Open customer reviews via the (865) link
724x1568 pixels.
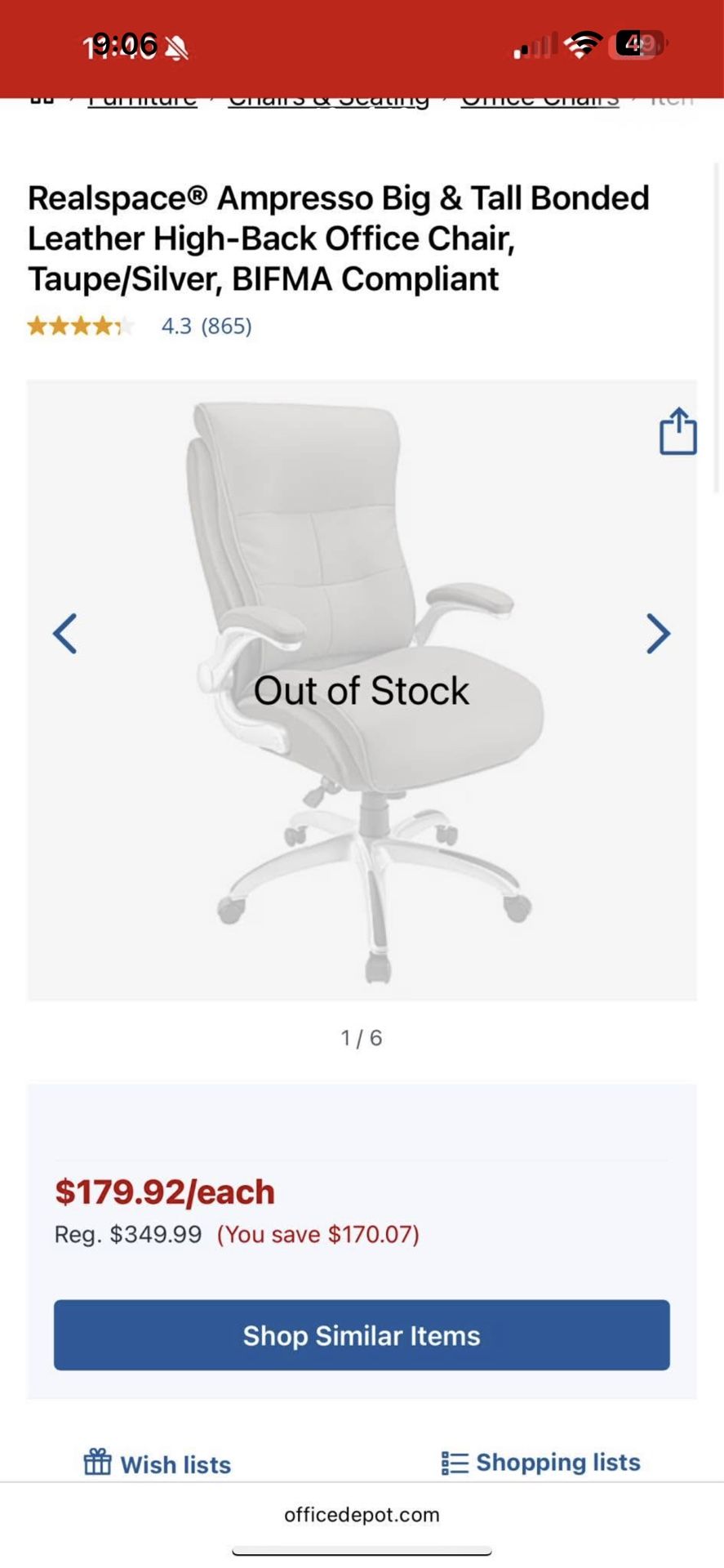click(226, 326)
